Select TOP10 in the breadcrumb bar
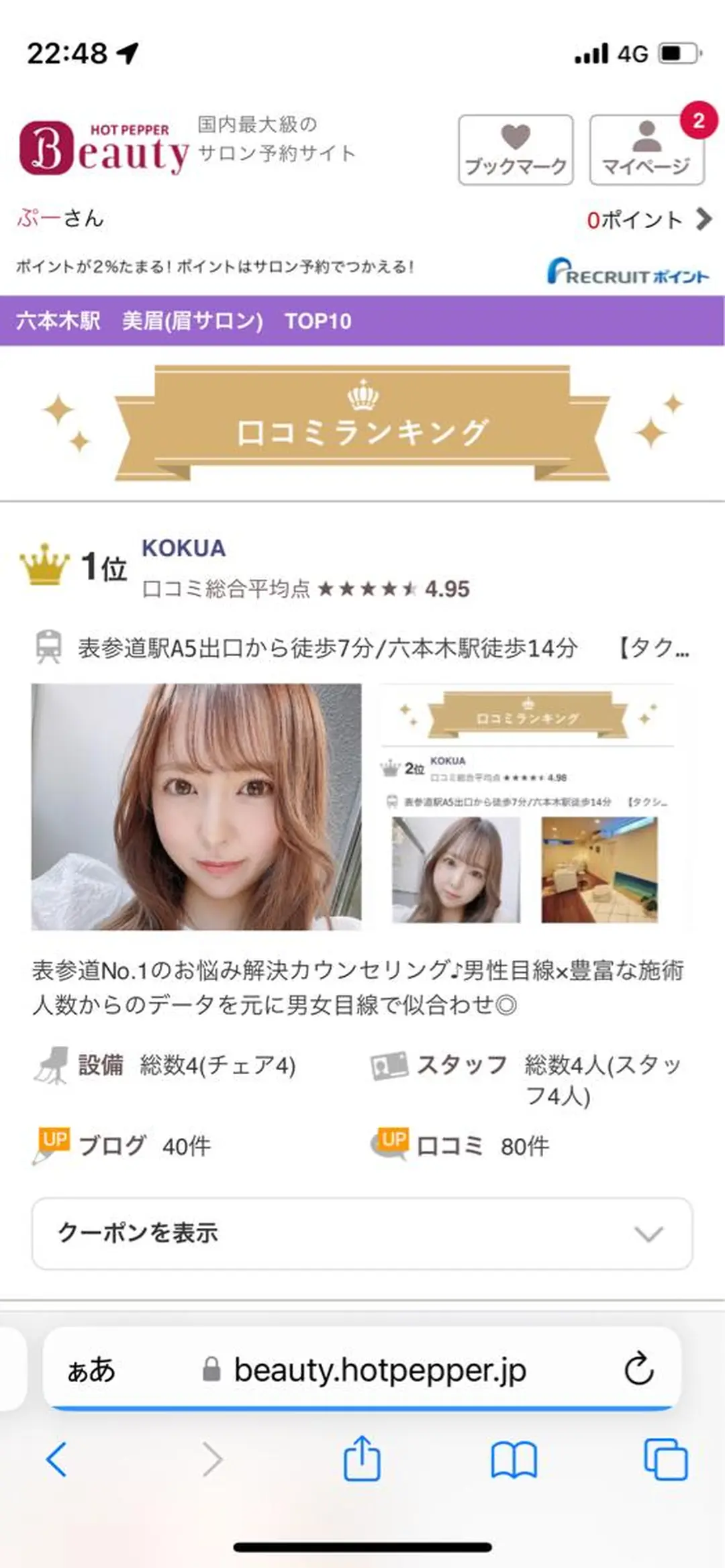The image size is (725, 1568). [316, 321]
